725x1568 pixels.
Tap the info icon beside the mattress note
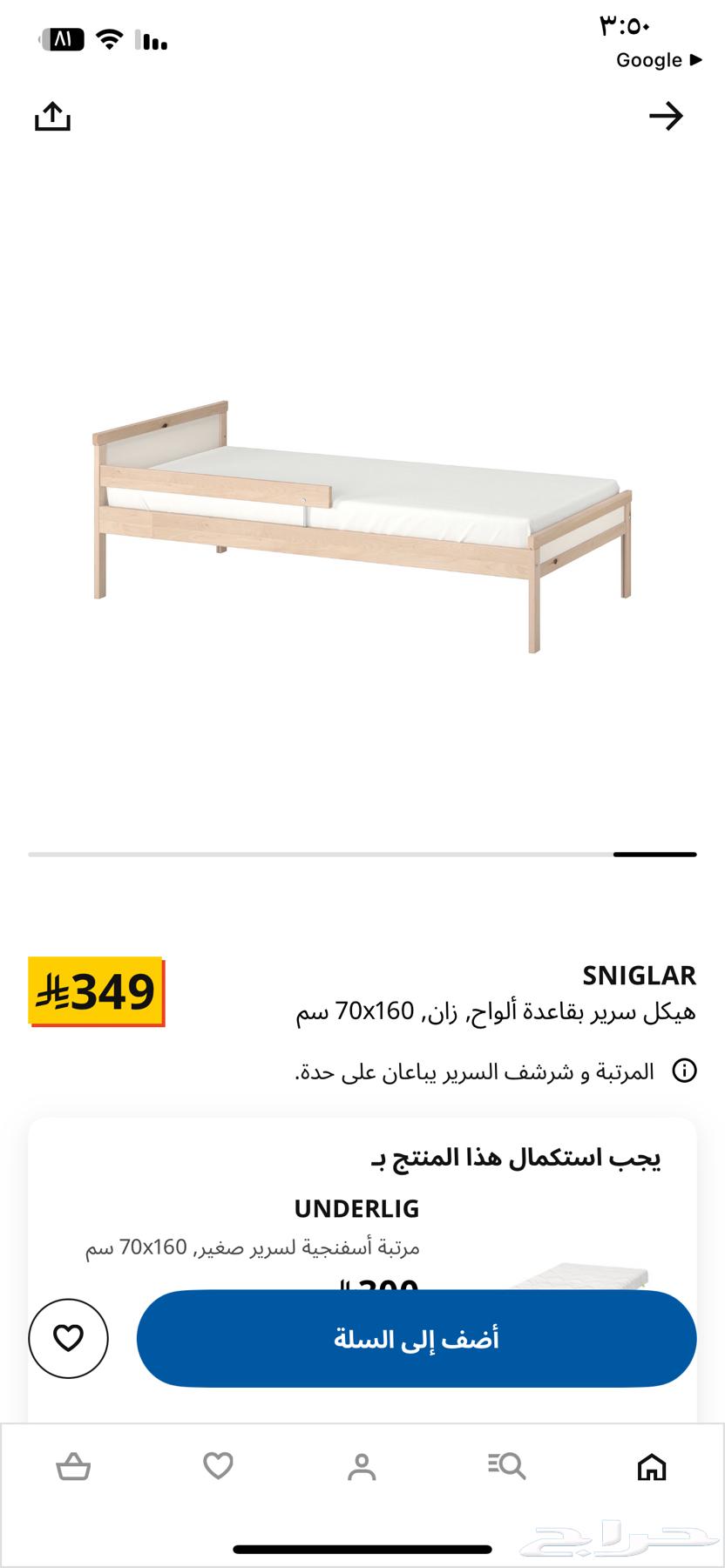(x=683, y=1071)
